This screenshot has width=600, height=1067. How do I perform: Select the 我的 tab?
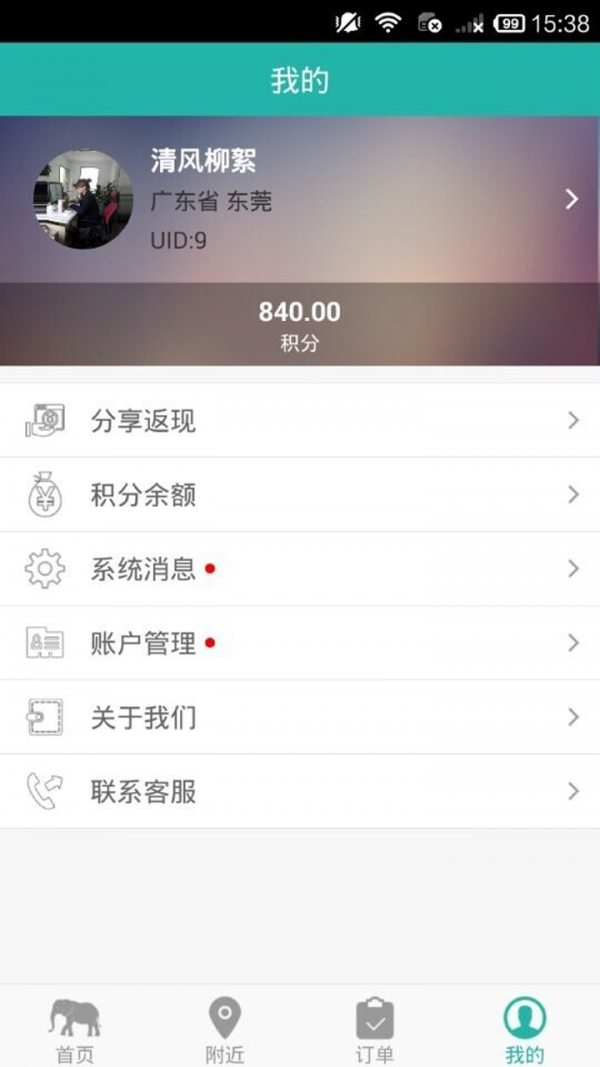coord(525,1028)
